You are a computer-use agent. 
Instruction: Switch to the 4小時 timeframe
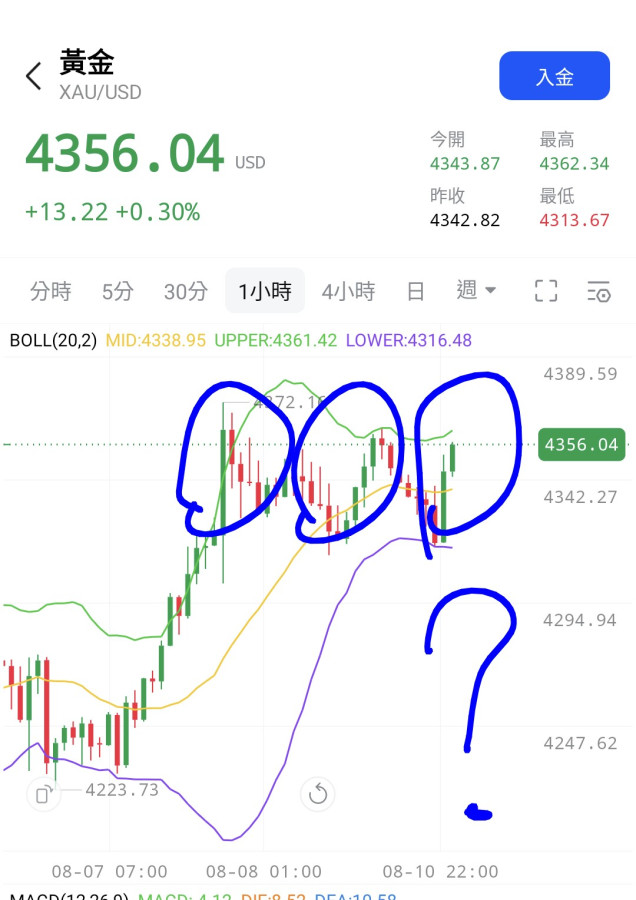(348, 291)
